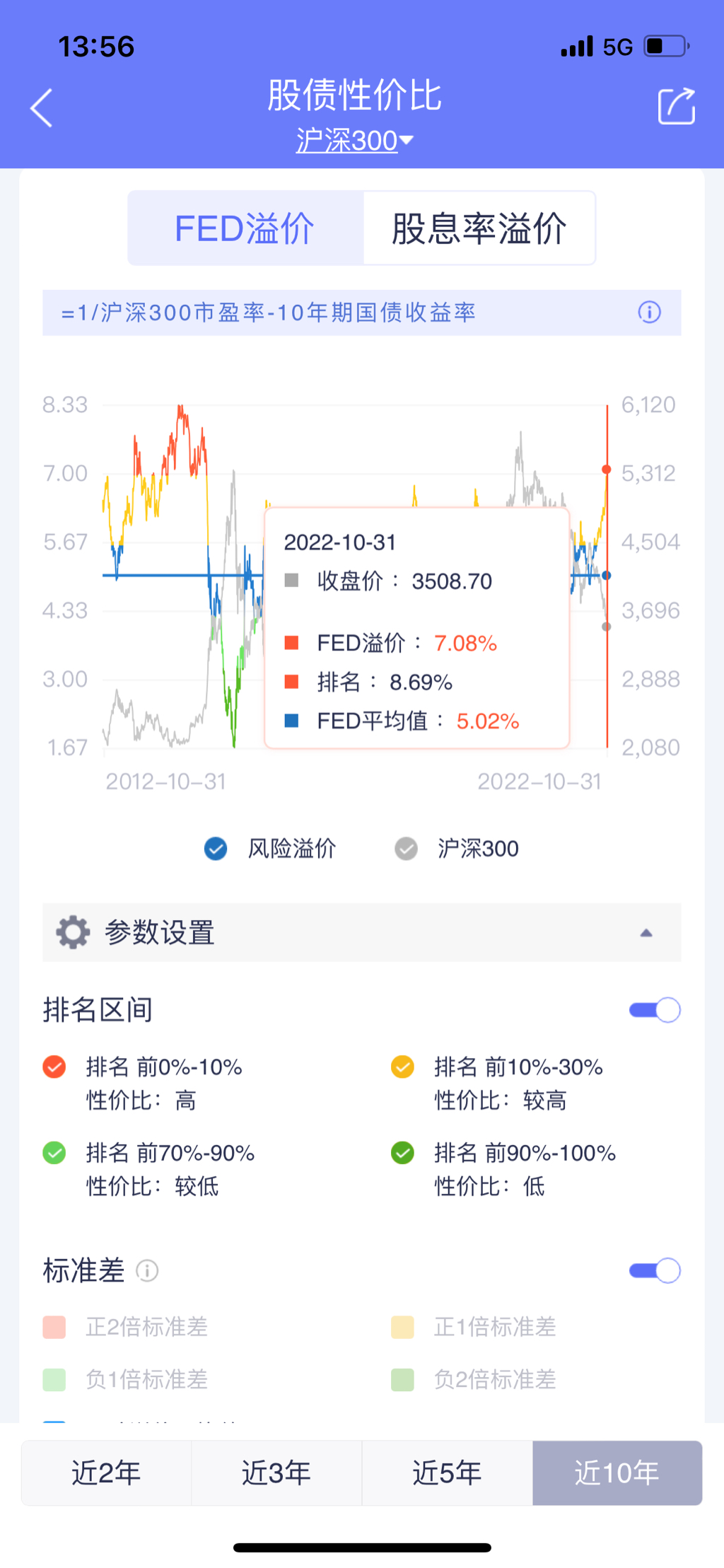The width and height of the screenshot is (724, 1568).
Task: Switch to the 股息率溢价 tab
Action: point(479,228)
